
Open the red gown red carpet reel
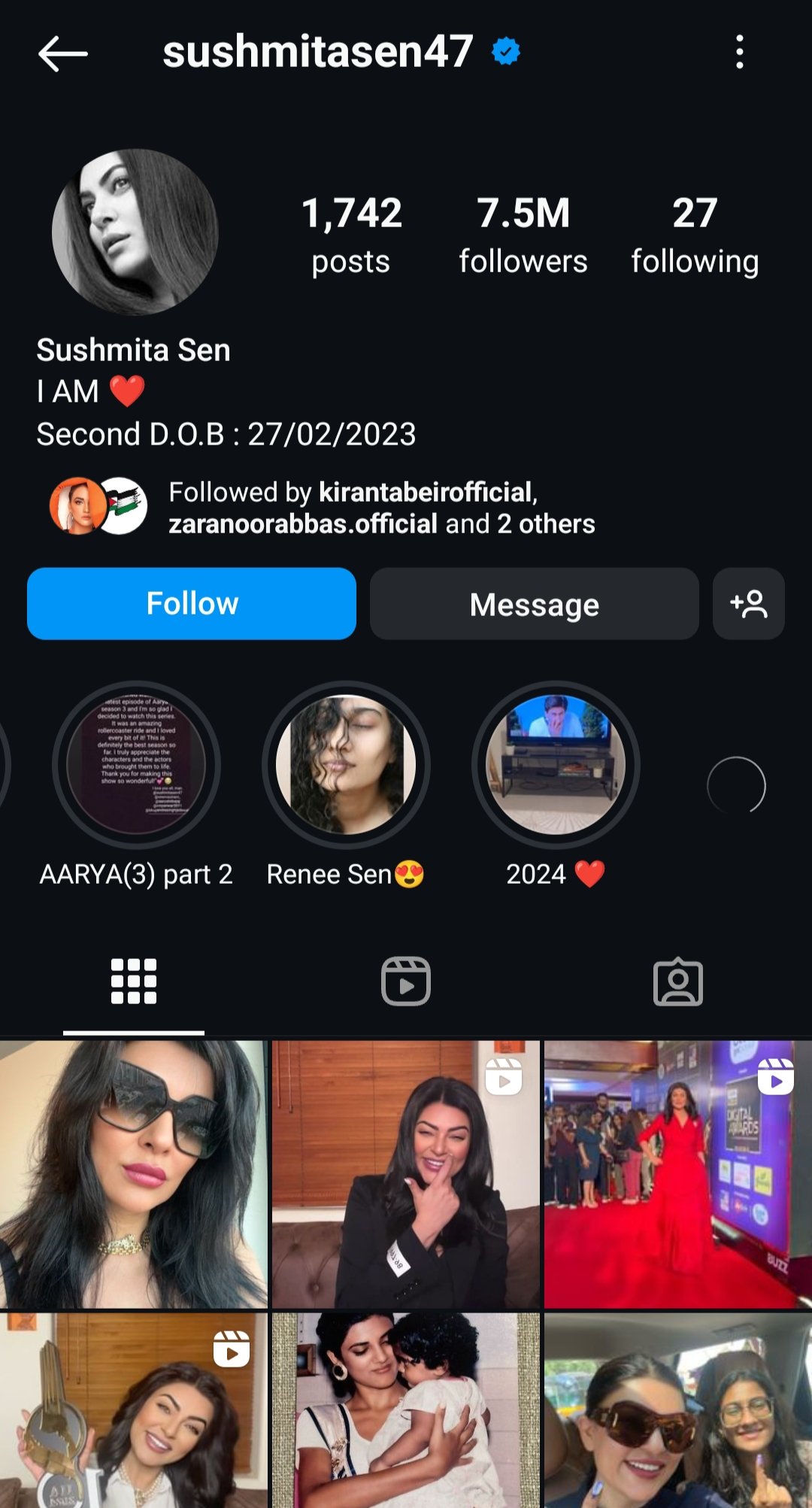coord(677,1174)
